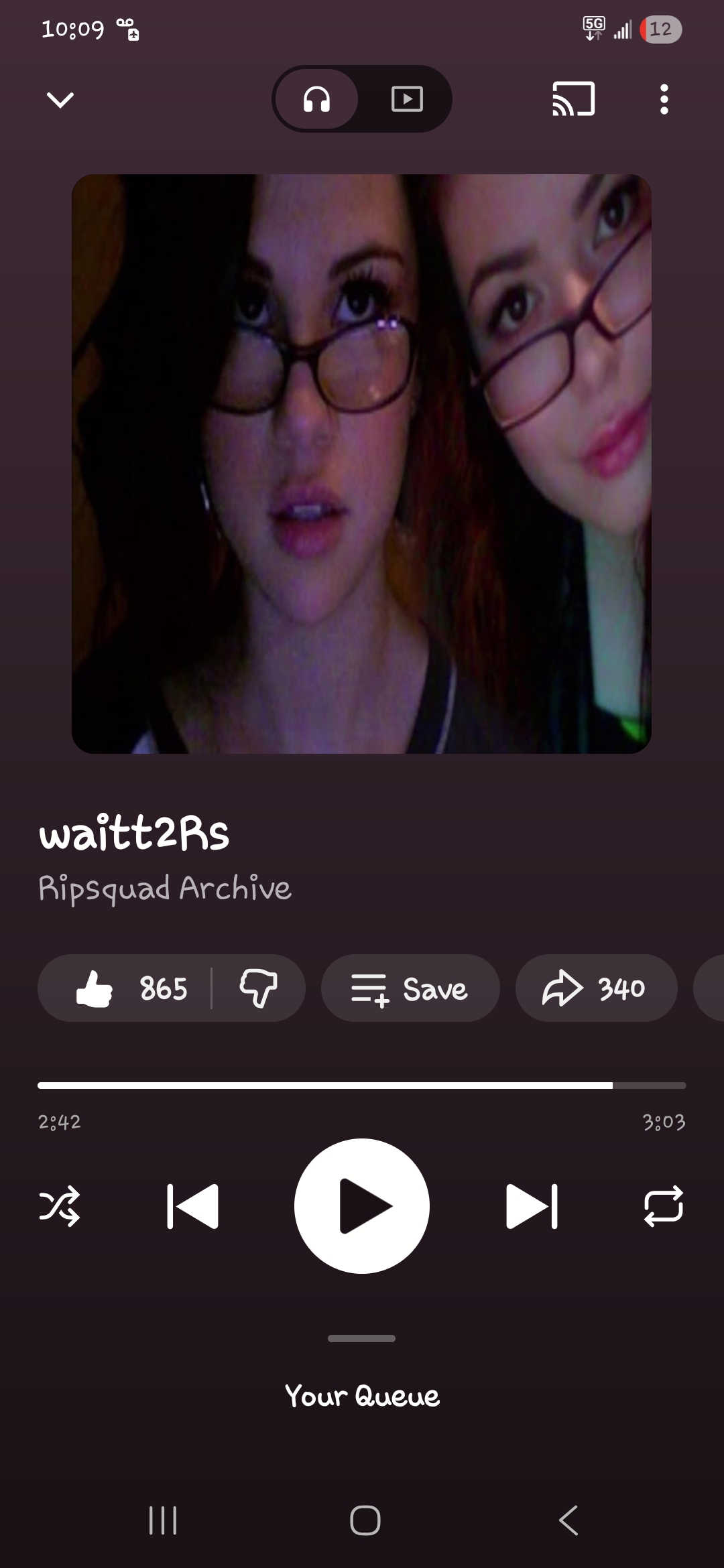The image size is (724, 1568).
Task: Seek on the playback progress bar
Action: (x=362, y=1086)
